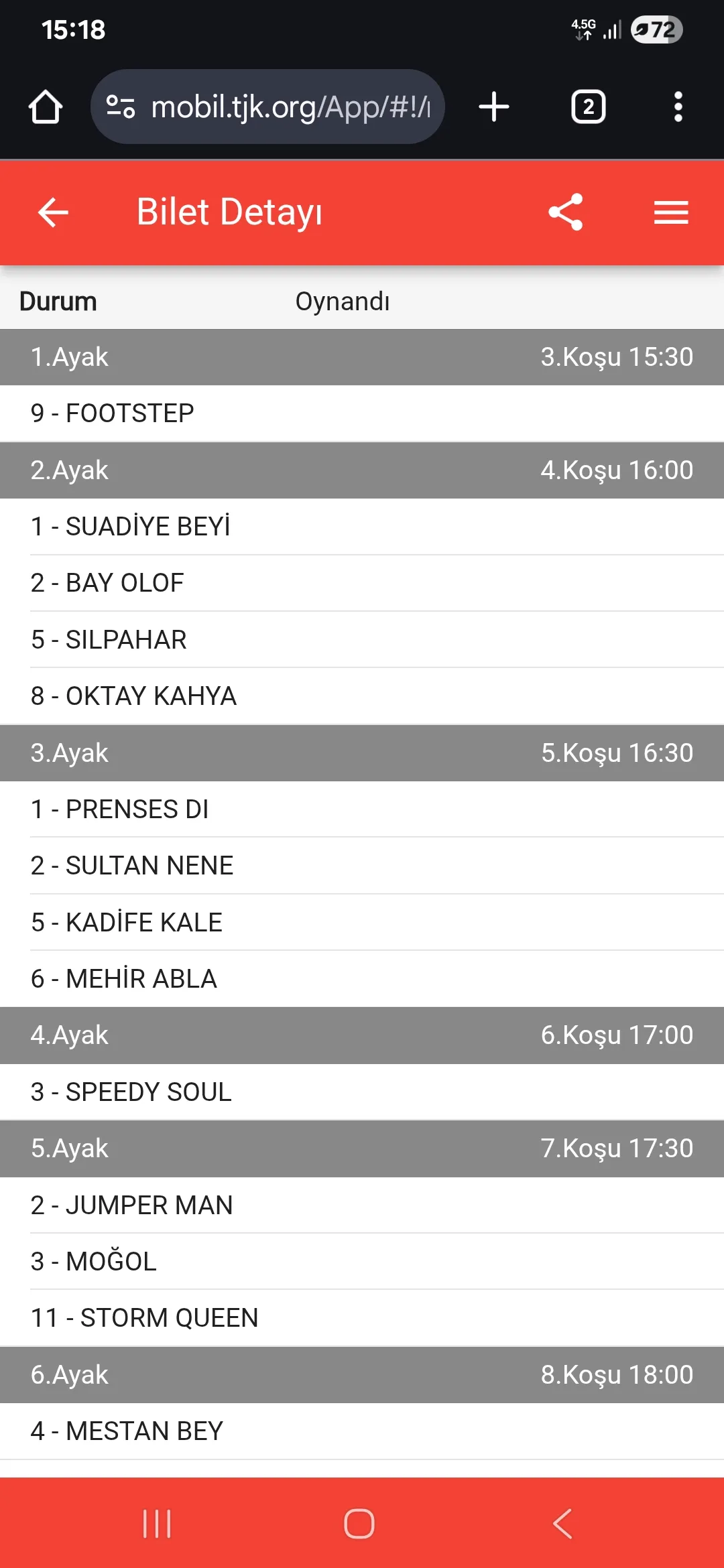Viewport: 724px width, 1568px height.
Task: Tap the system back button
Action: 563,1524
